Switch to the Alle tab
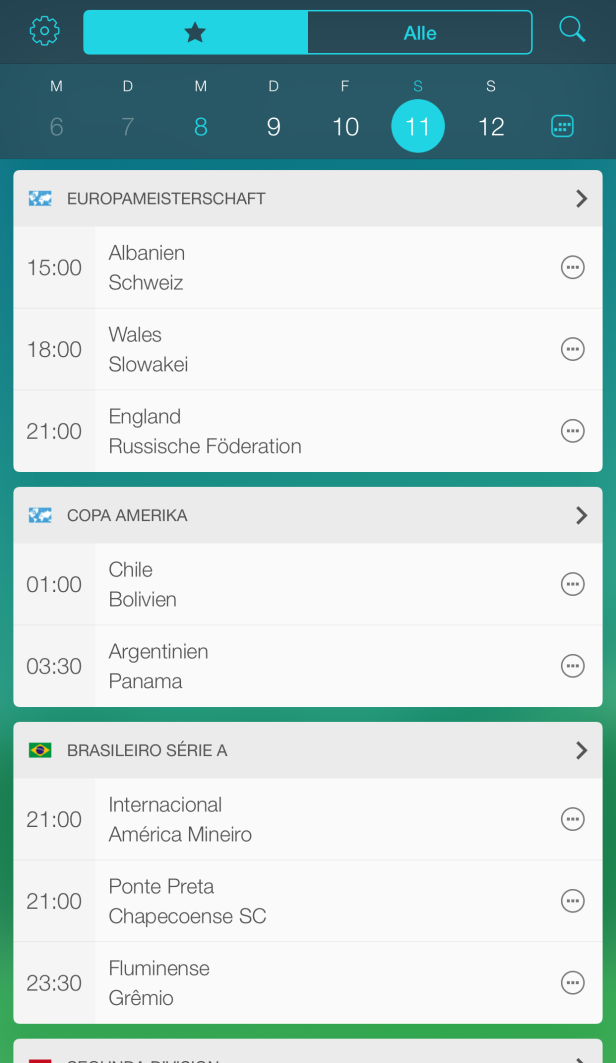 [419, 33]
